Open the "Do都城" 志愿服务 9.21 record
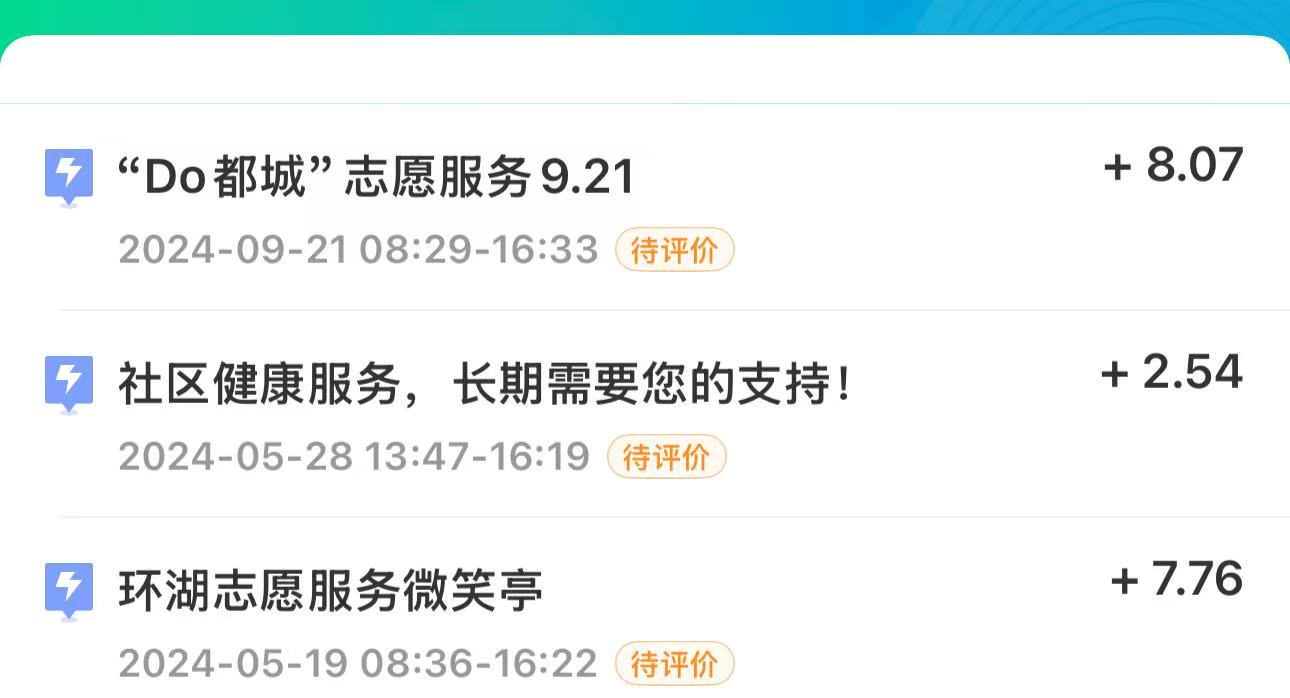 376,178
